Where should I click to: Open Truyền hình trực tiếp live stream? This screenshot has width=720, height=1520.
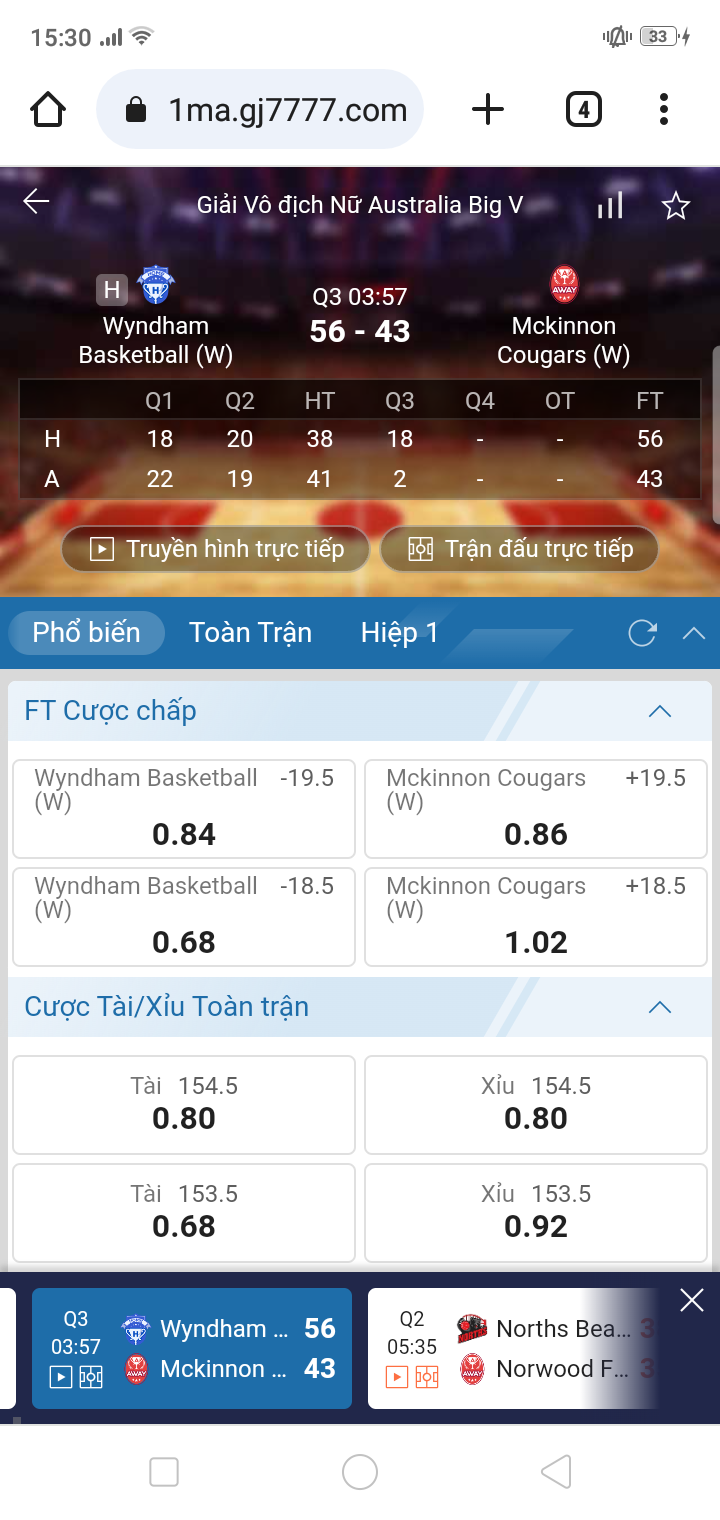pyautogui.click(x=216, y=549)
